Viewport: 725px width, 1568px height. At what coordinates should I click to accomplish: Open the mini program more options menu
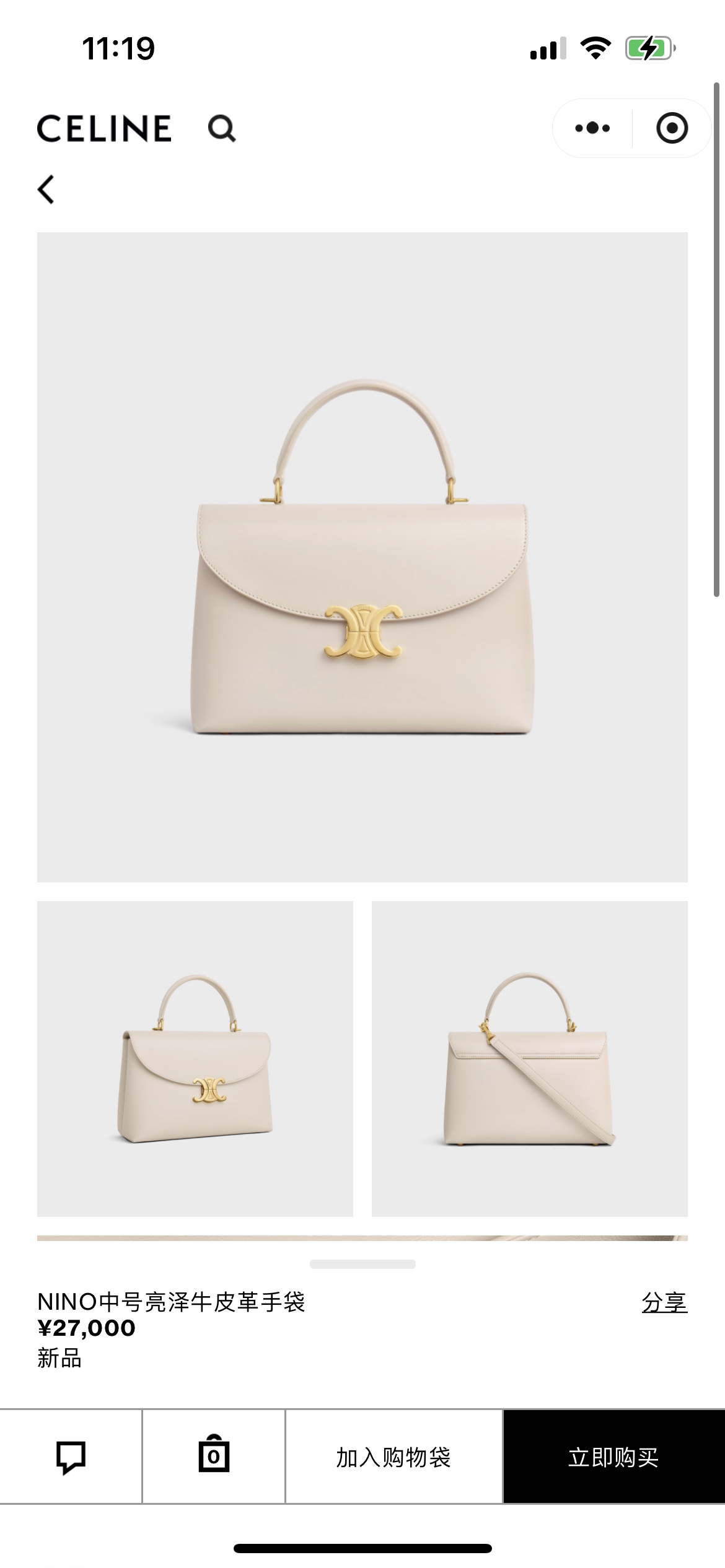592,128
